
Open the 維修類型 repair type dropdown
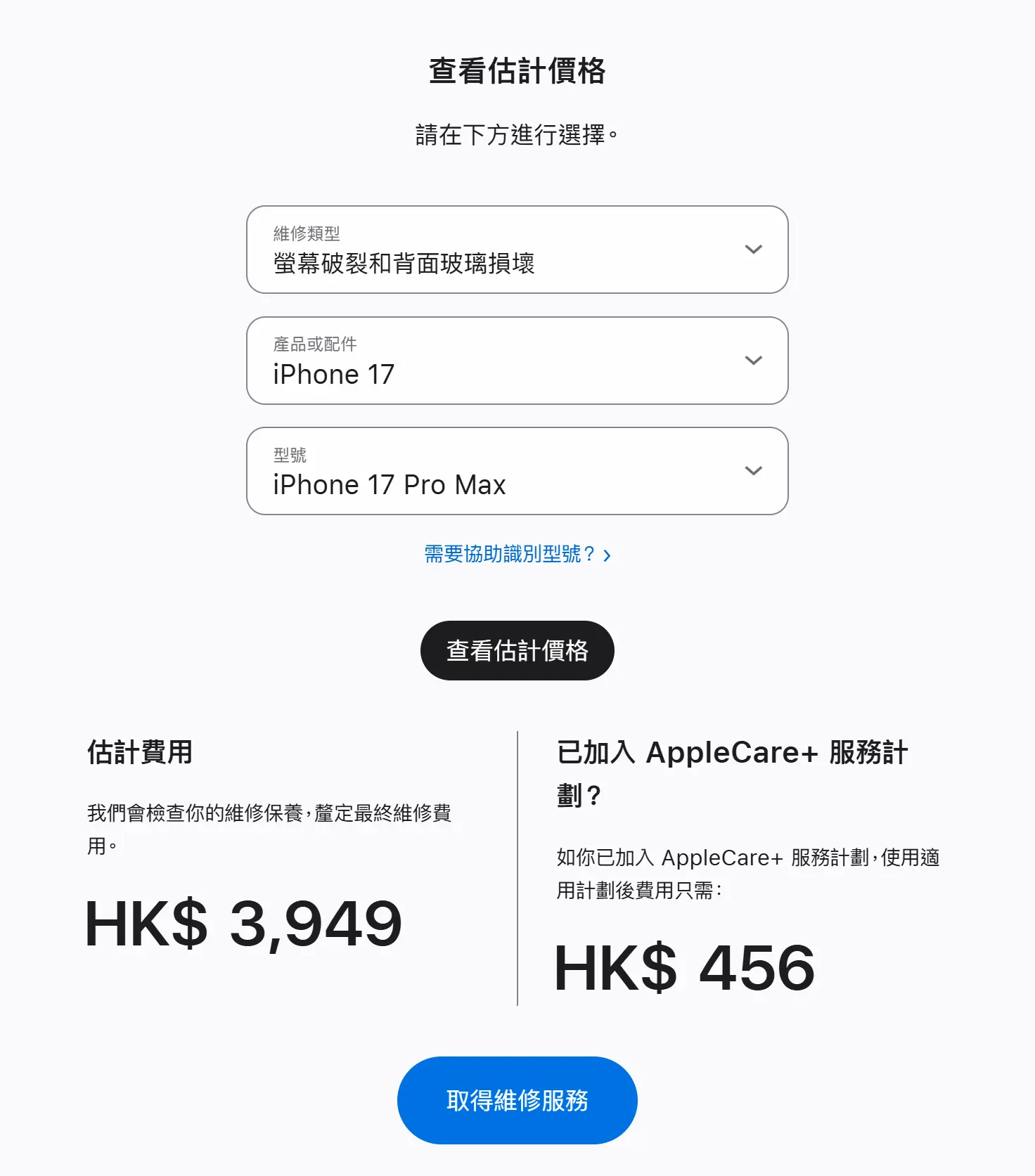[x=517, y=250]
